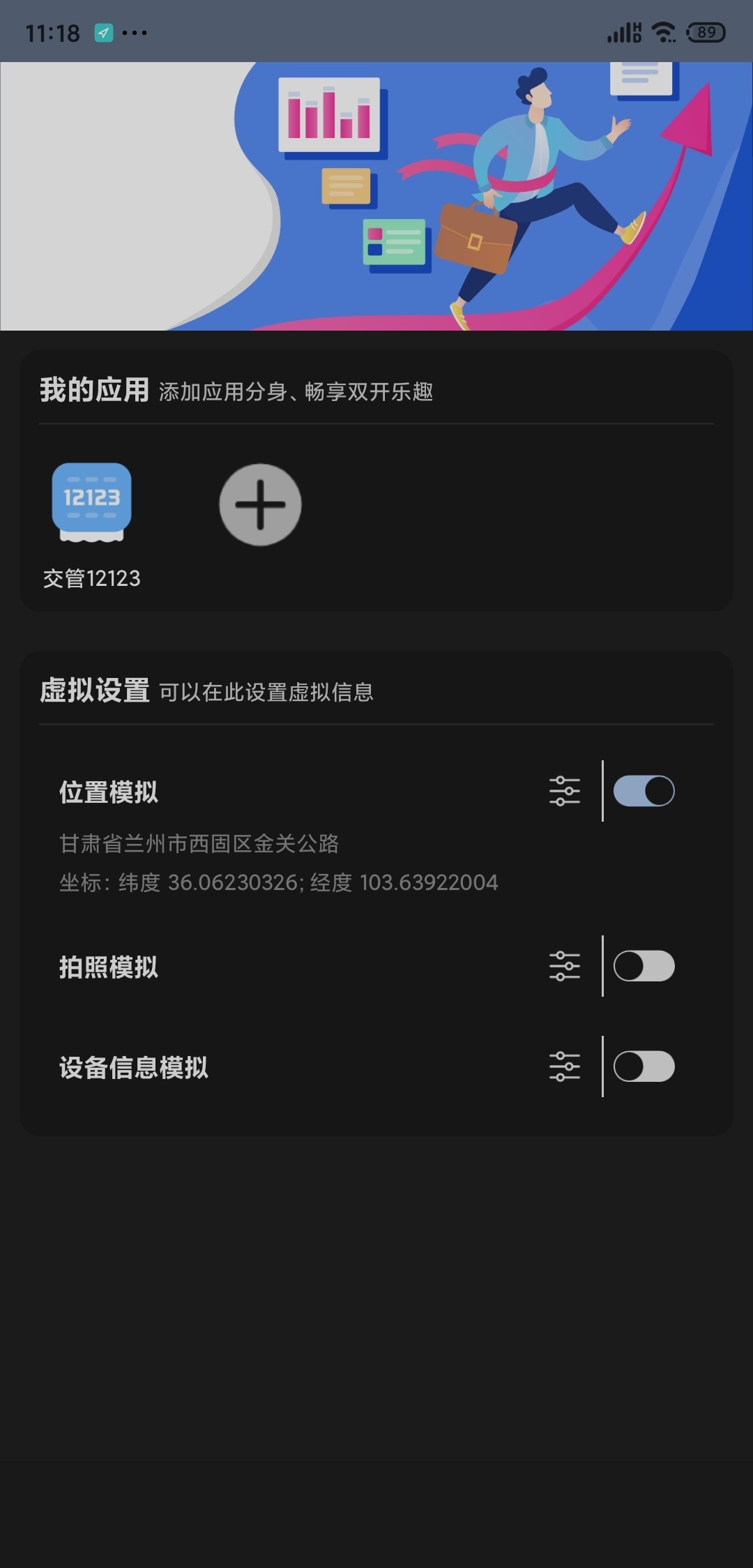Tap the location arrow icon in status bar
Viewport: 753px width, 1568px height.
pos(103,32)
